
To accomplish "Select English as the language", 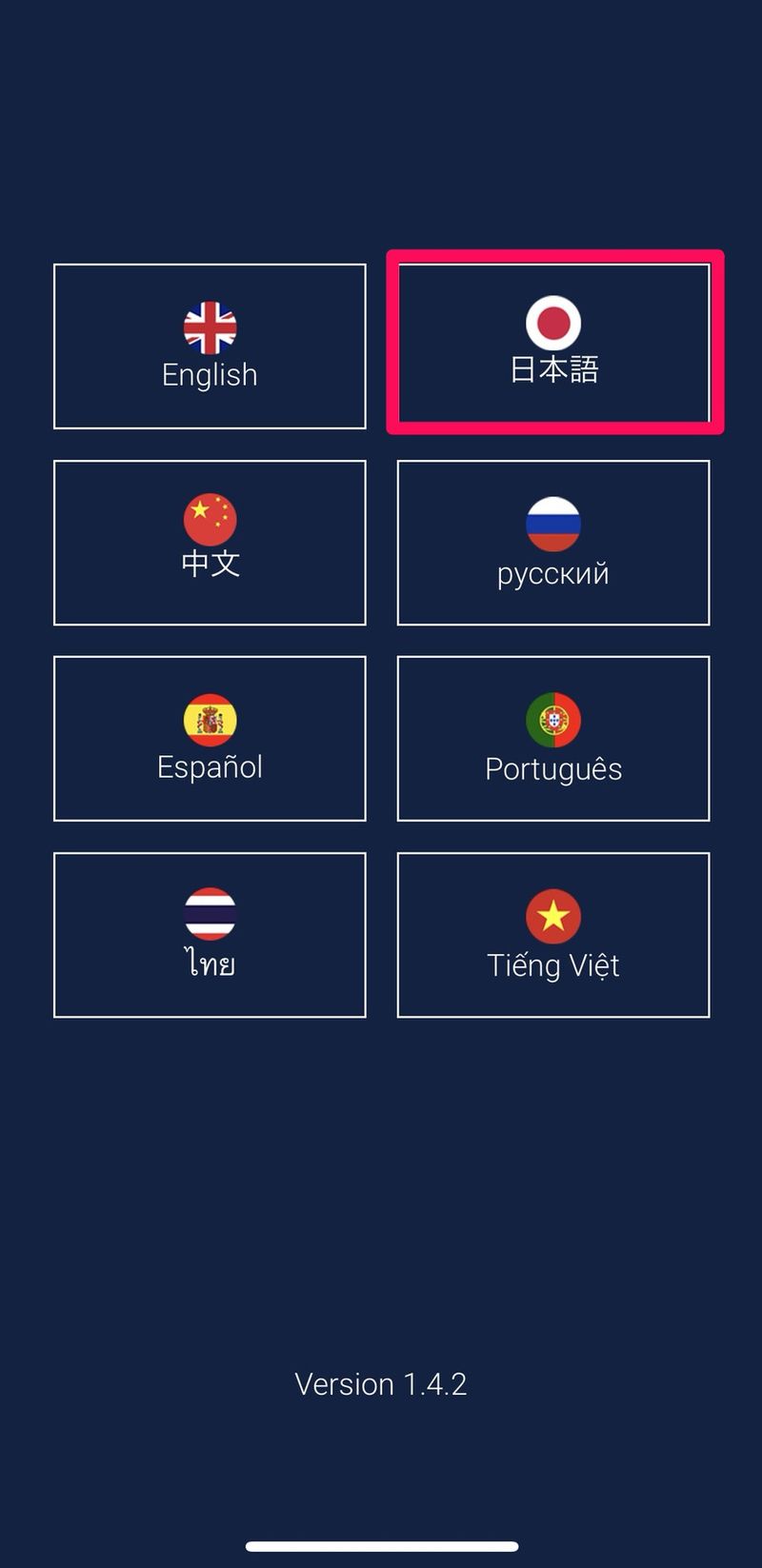I will pyautogui.click(x=210, y=347).
